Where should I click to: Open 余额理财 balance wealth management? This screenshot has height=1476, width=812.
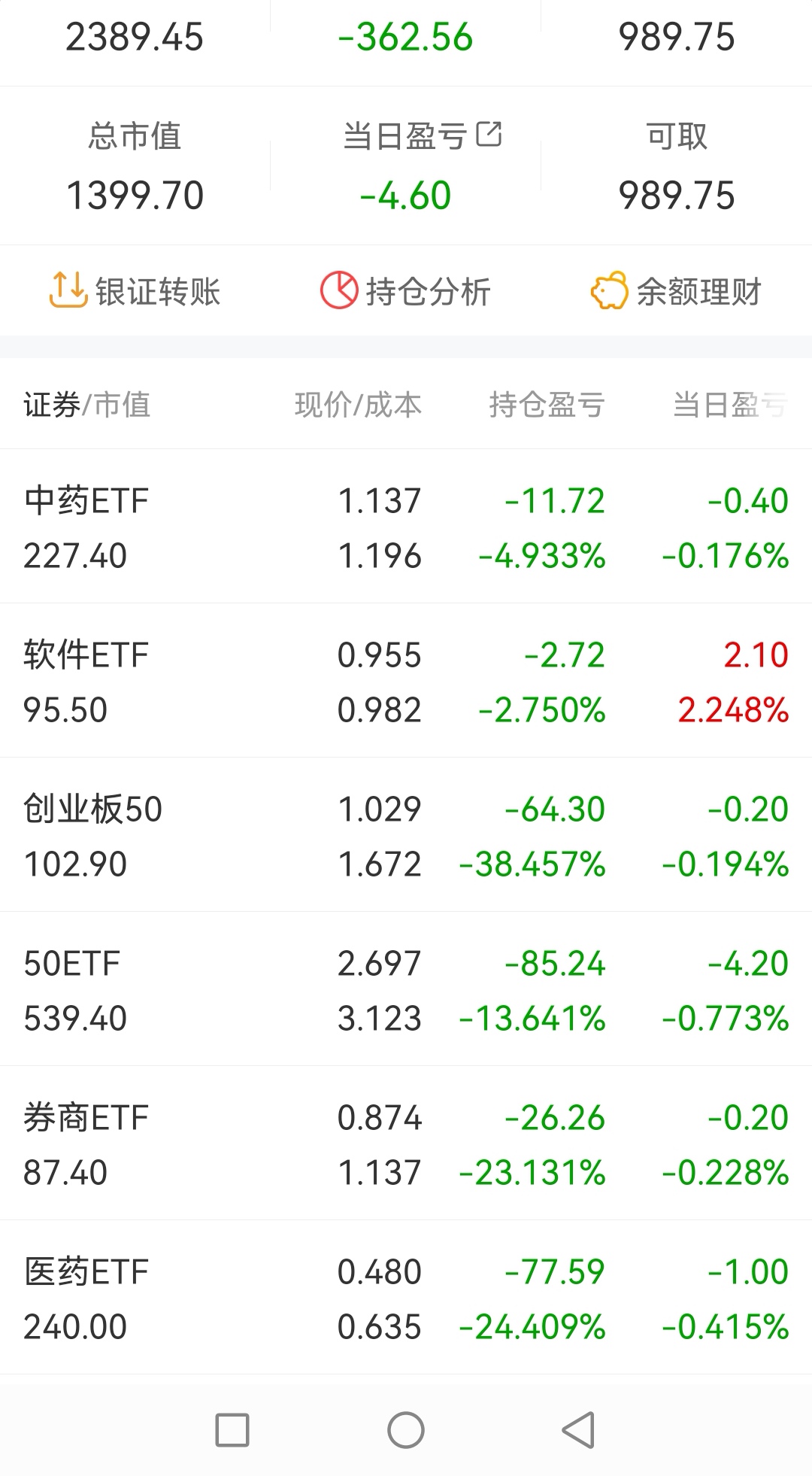[677, 291]
